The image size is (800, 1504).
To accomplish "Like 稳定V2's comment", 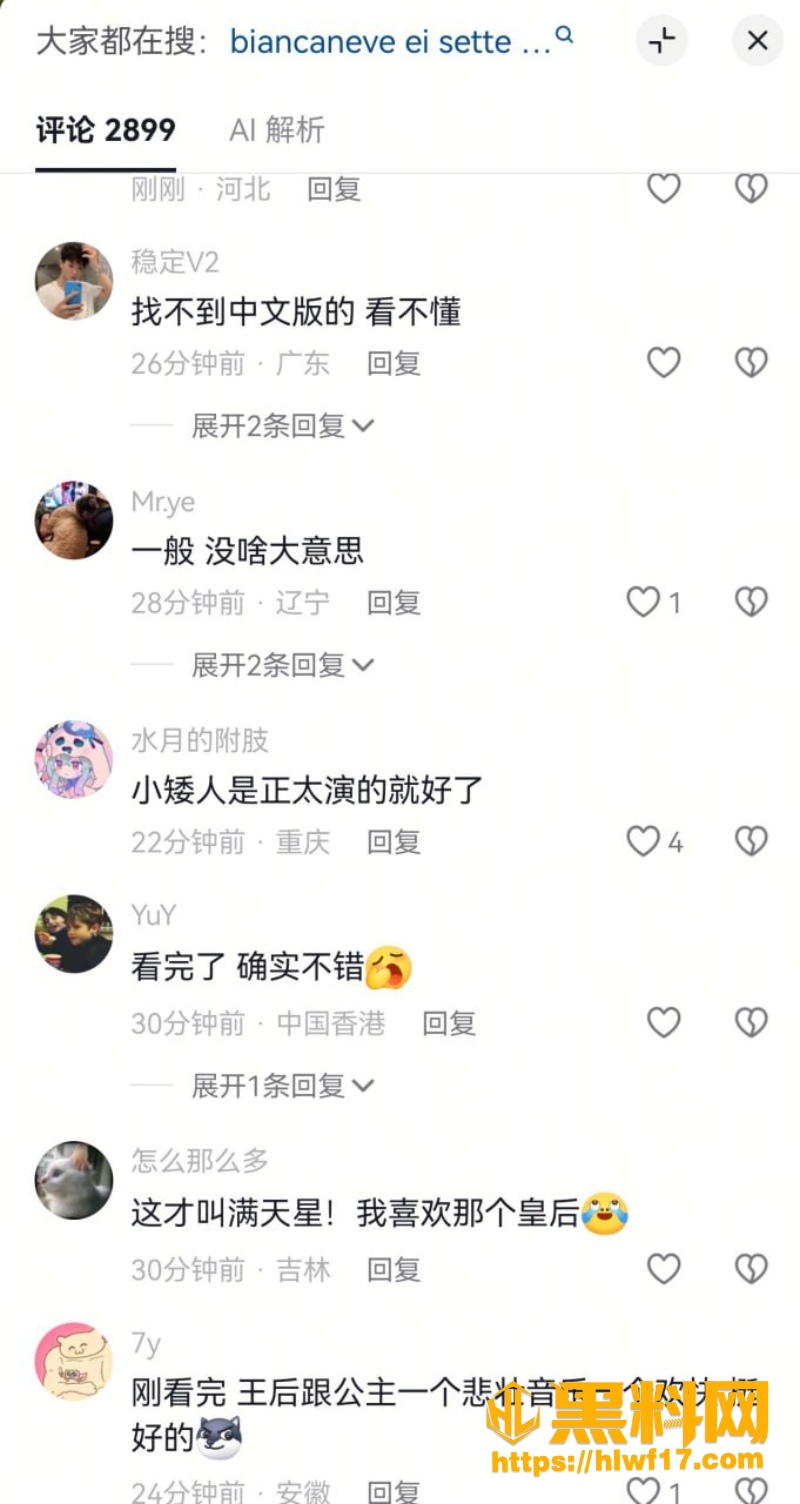I will point(664,362).
